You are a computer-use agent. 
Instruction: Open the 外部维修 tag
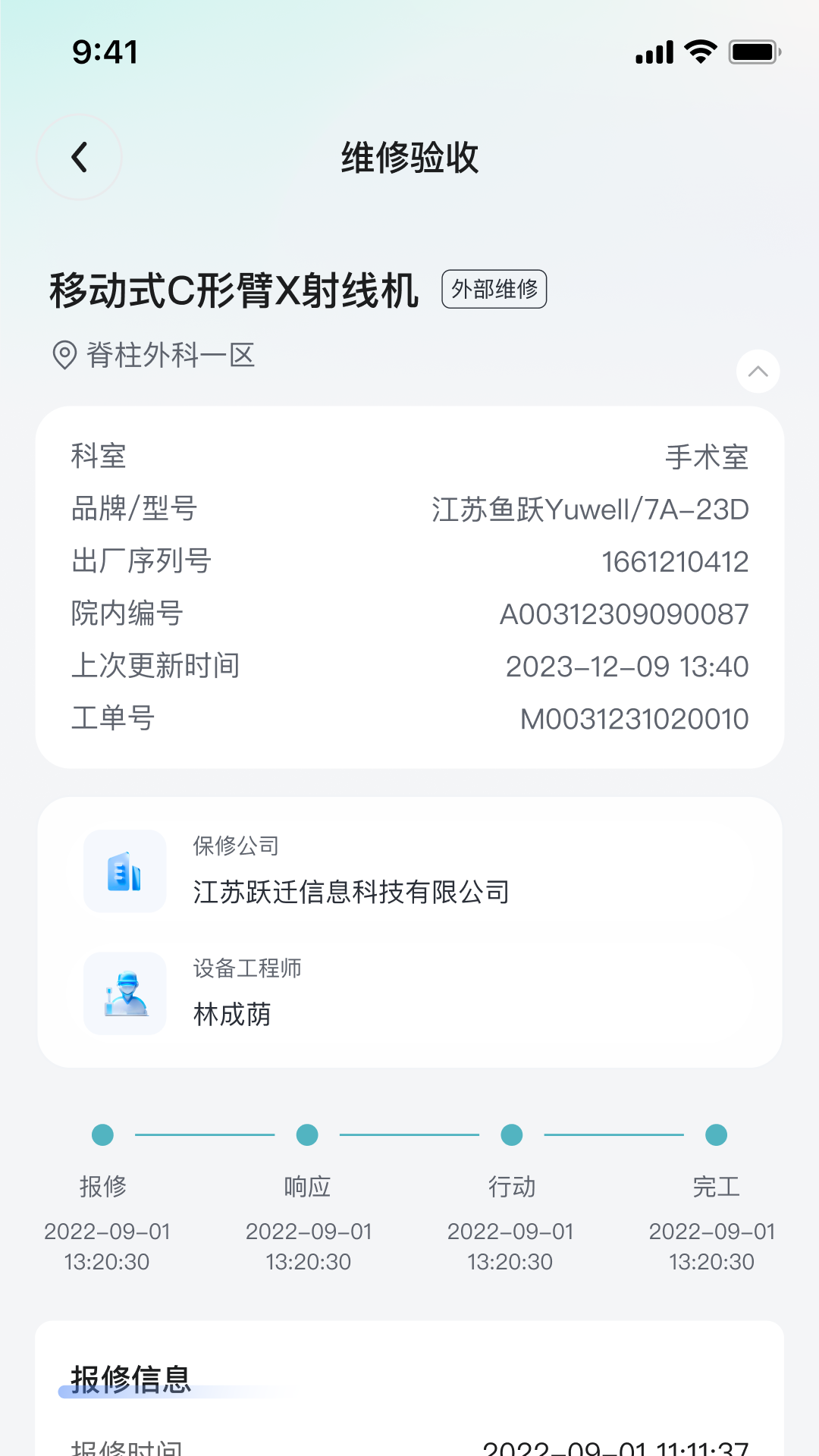click(x=494, y=289)
